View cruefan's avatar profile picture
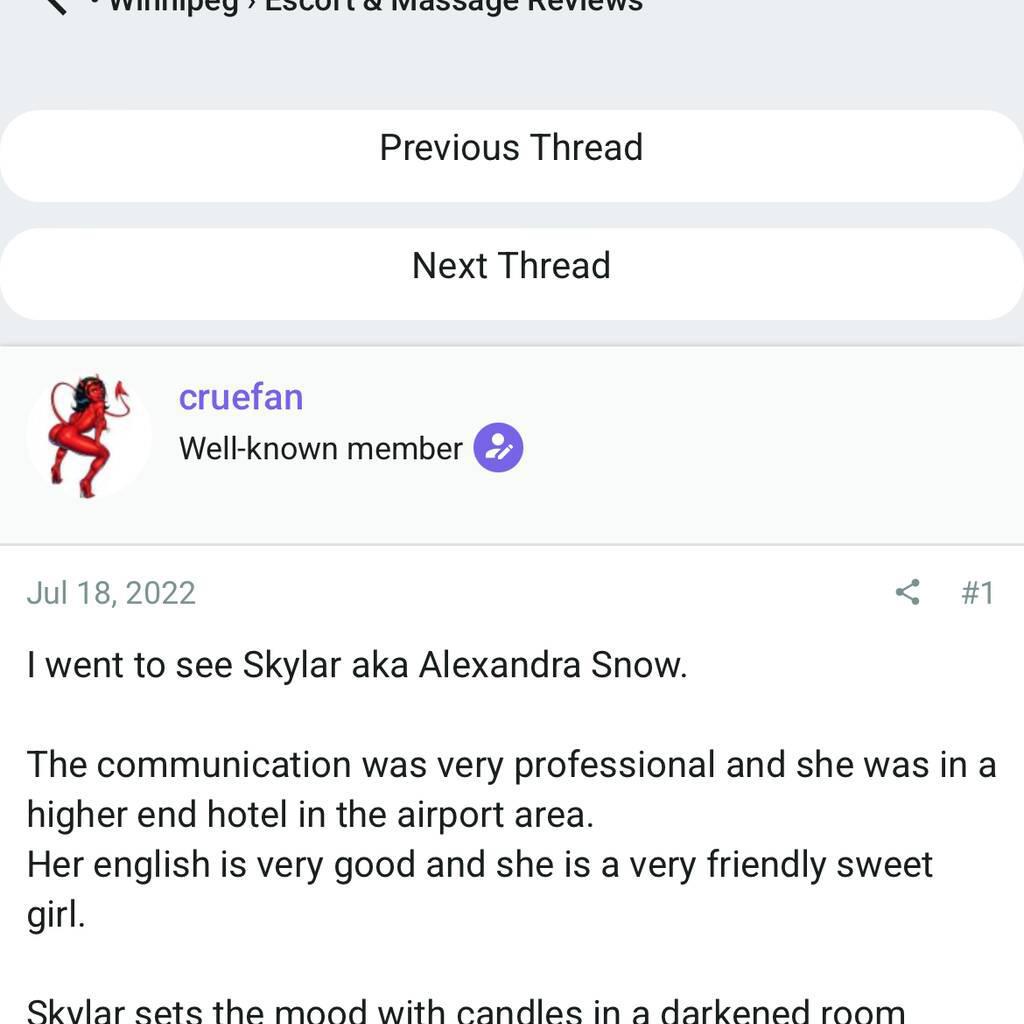Image resolution: width=1024 pixels, height=1024 pixels. (89, 435)
